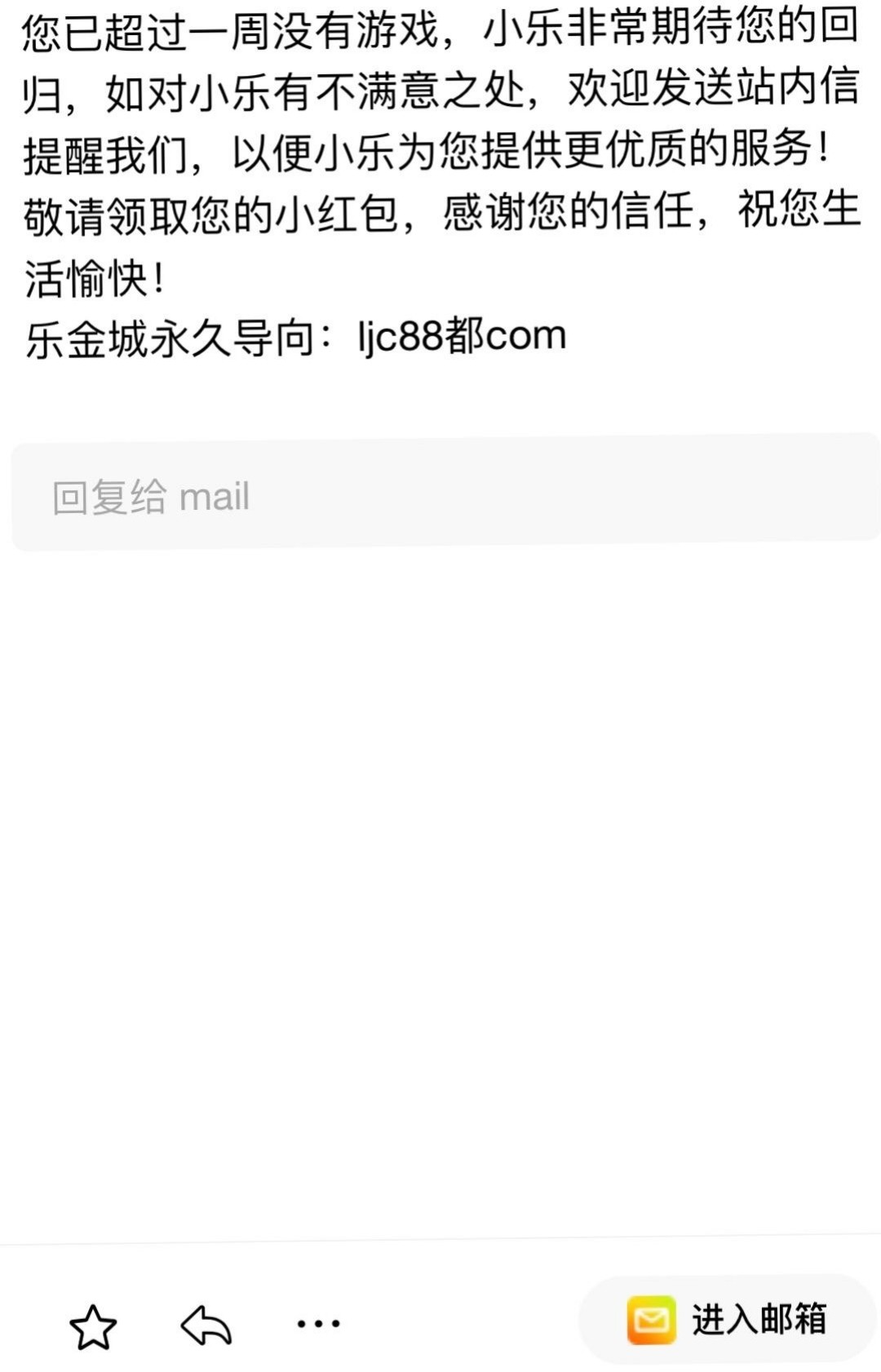Tap the reply to mail field
This screenshot has width=881, height=1372.
click(445, 495)
